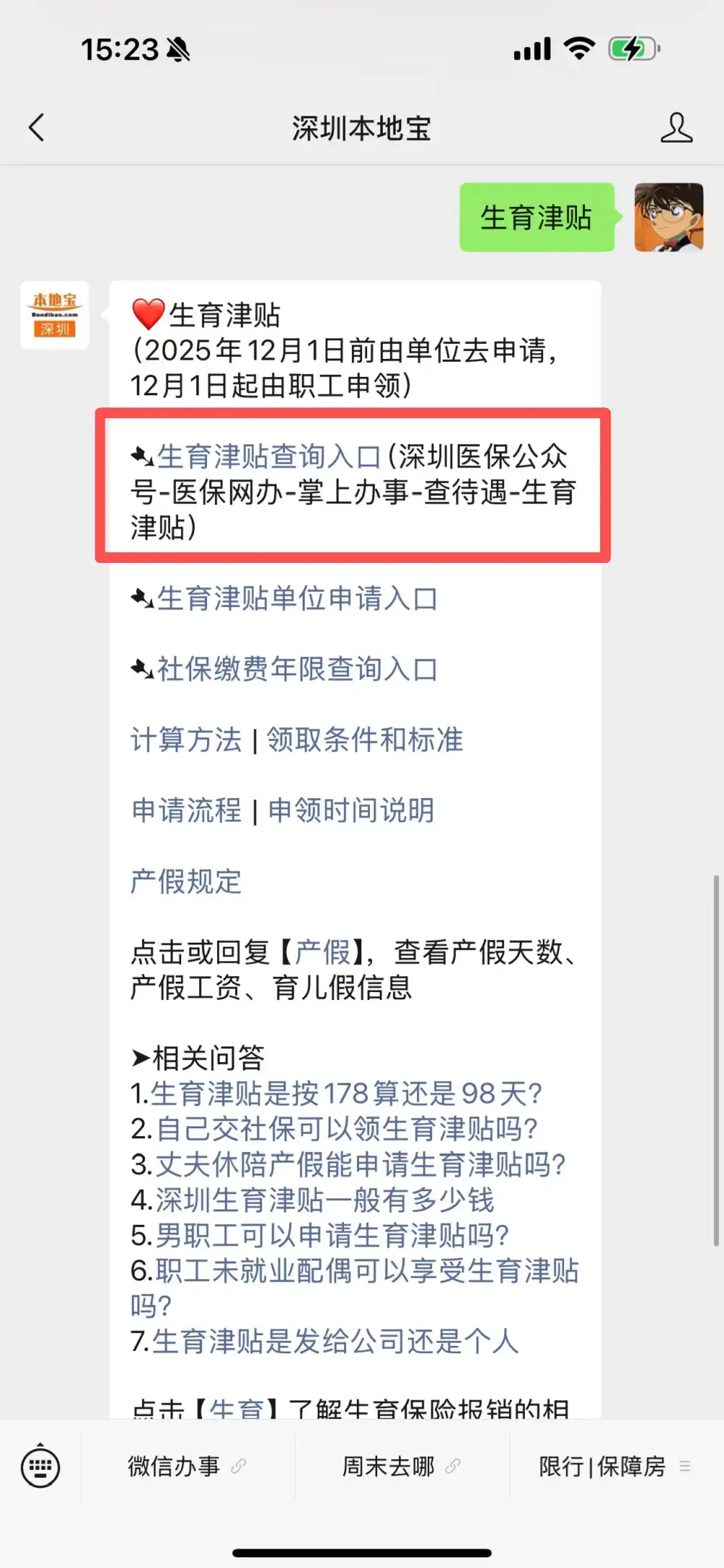Open the account profile icon
Screen dimensions: 724x1568
(676, 128)
